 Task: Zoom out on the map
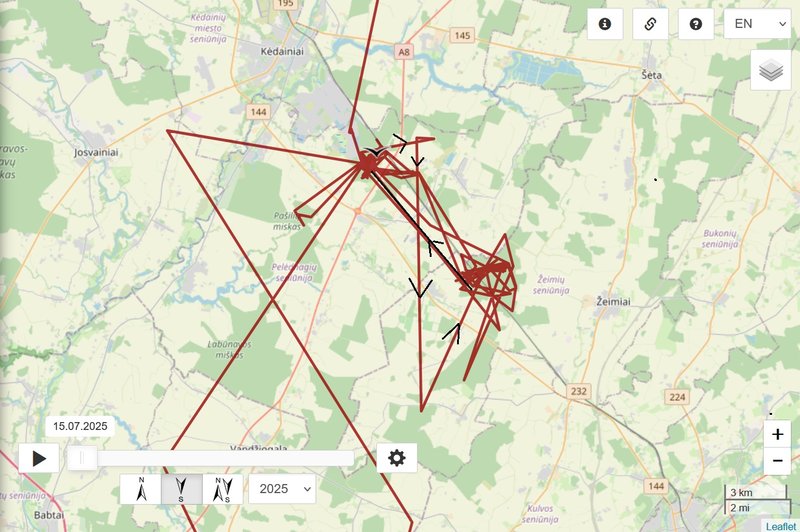tap(778, 461)
